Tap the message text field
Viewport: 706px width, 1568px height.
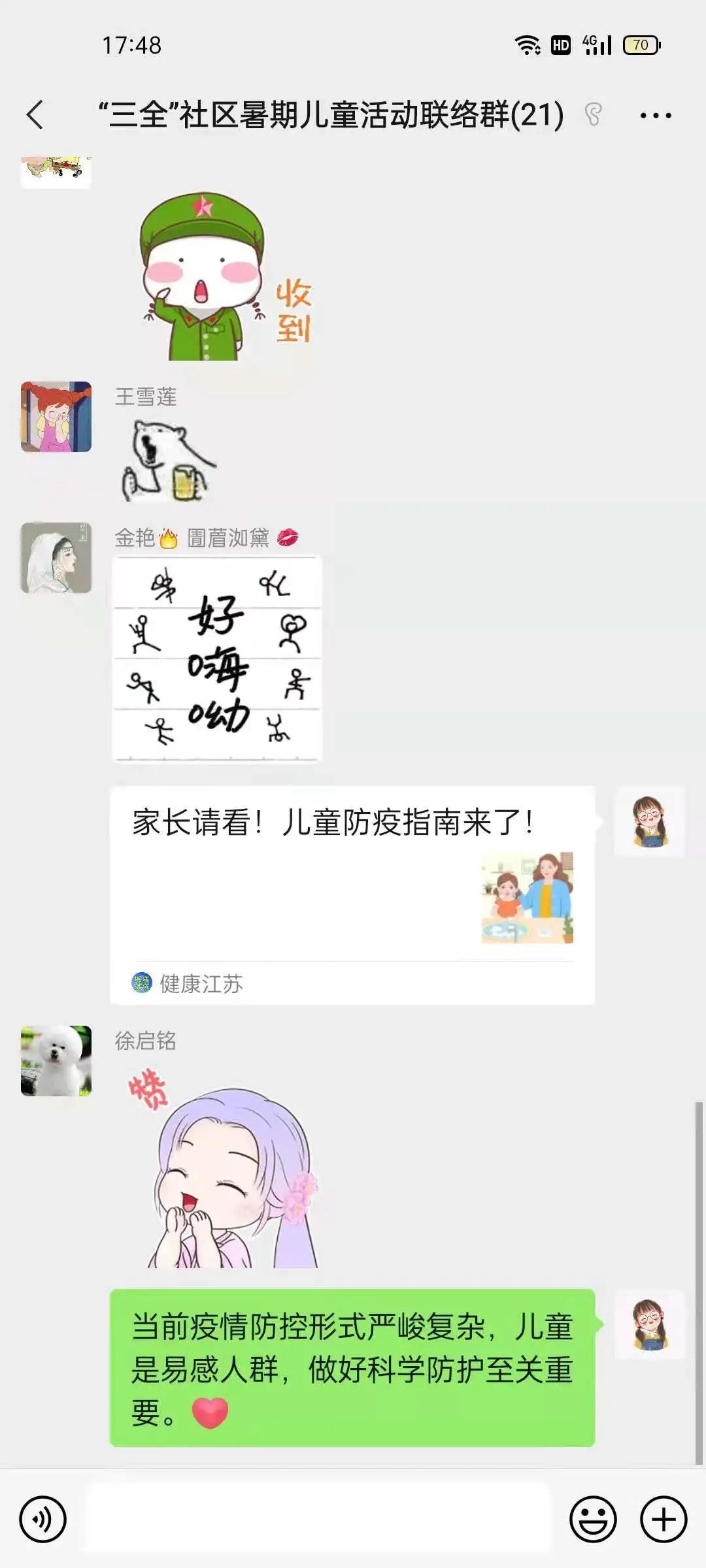(x=318, y=1519)
